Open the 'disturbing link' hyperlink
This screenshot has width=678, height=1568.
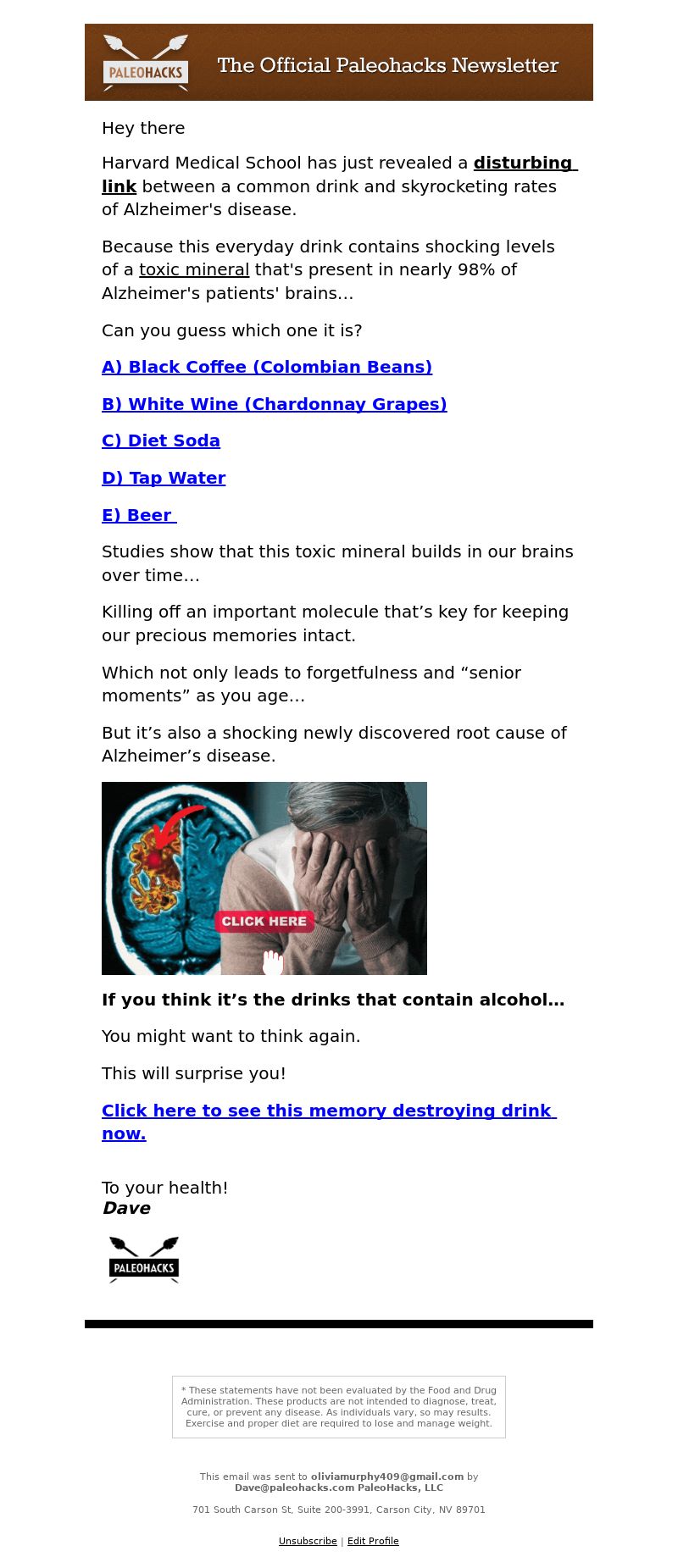(x=524, y=163)
